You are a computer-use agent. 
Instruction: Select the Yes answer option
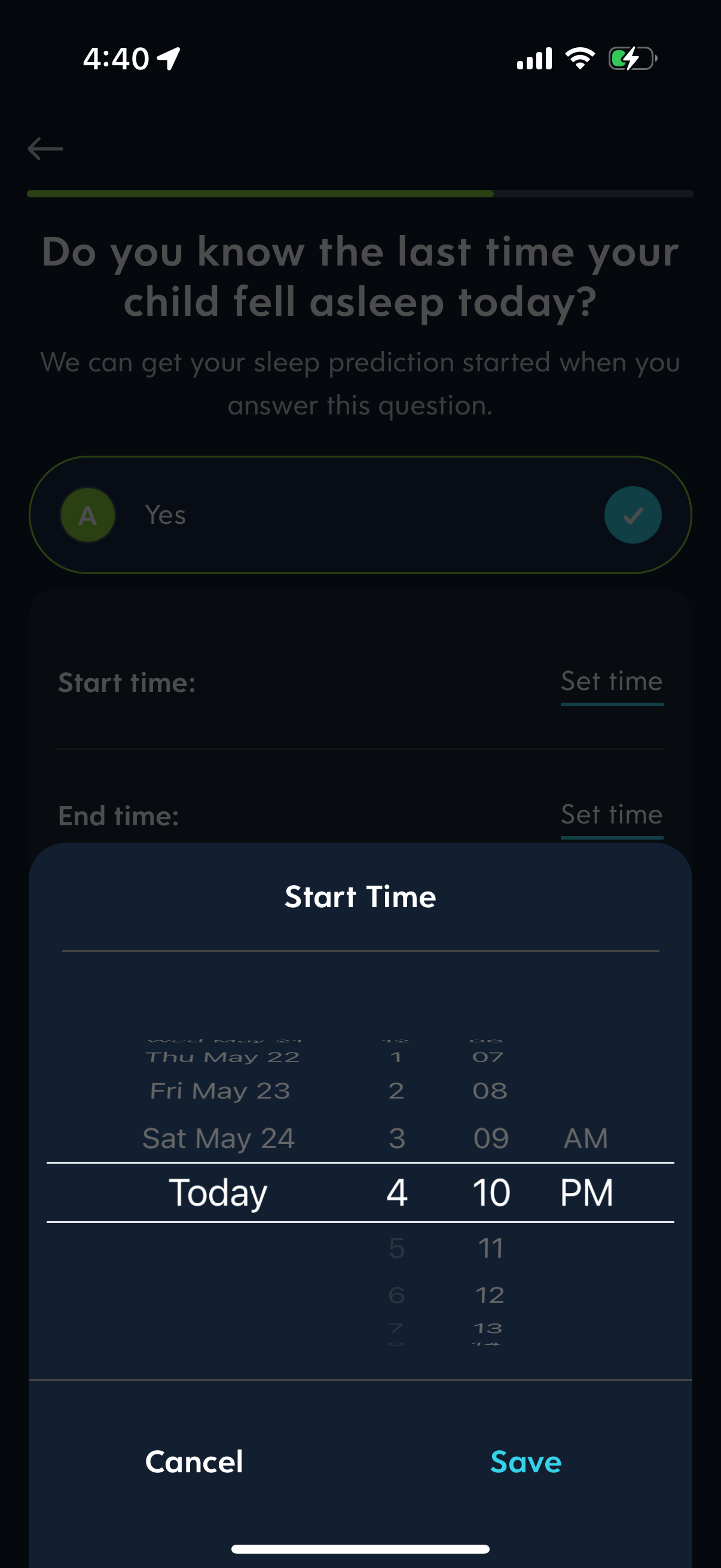[x=360, y=514]
